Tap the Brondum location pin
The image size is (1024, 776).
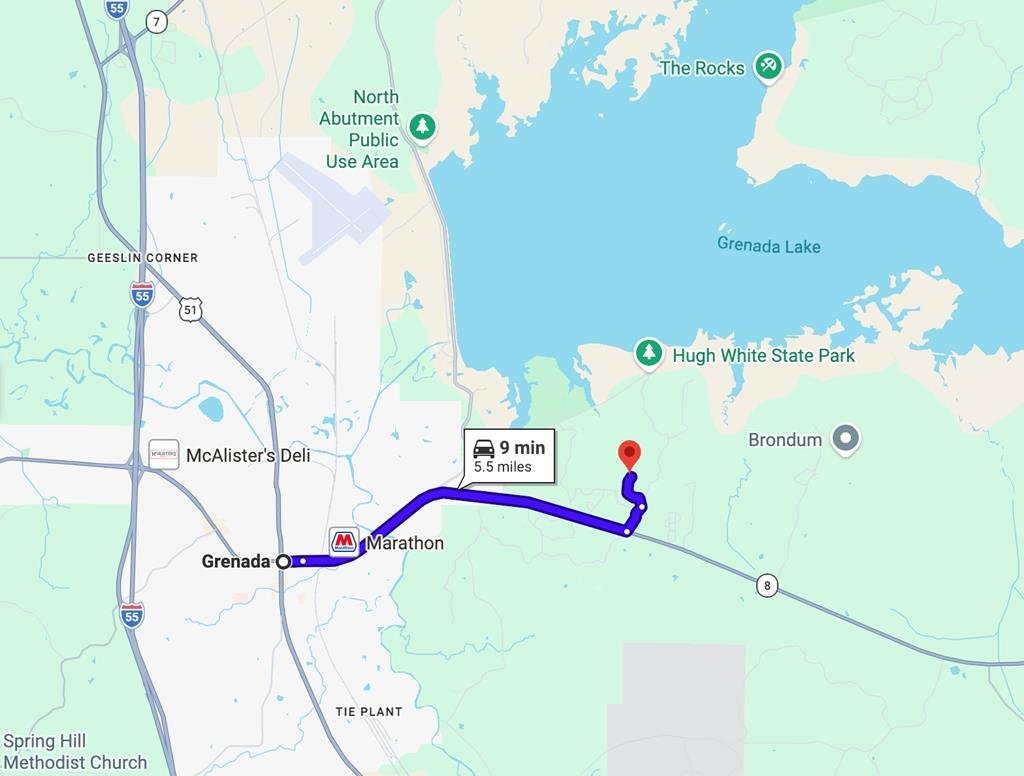[x=846, y=438]
